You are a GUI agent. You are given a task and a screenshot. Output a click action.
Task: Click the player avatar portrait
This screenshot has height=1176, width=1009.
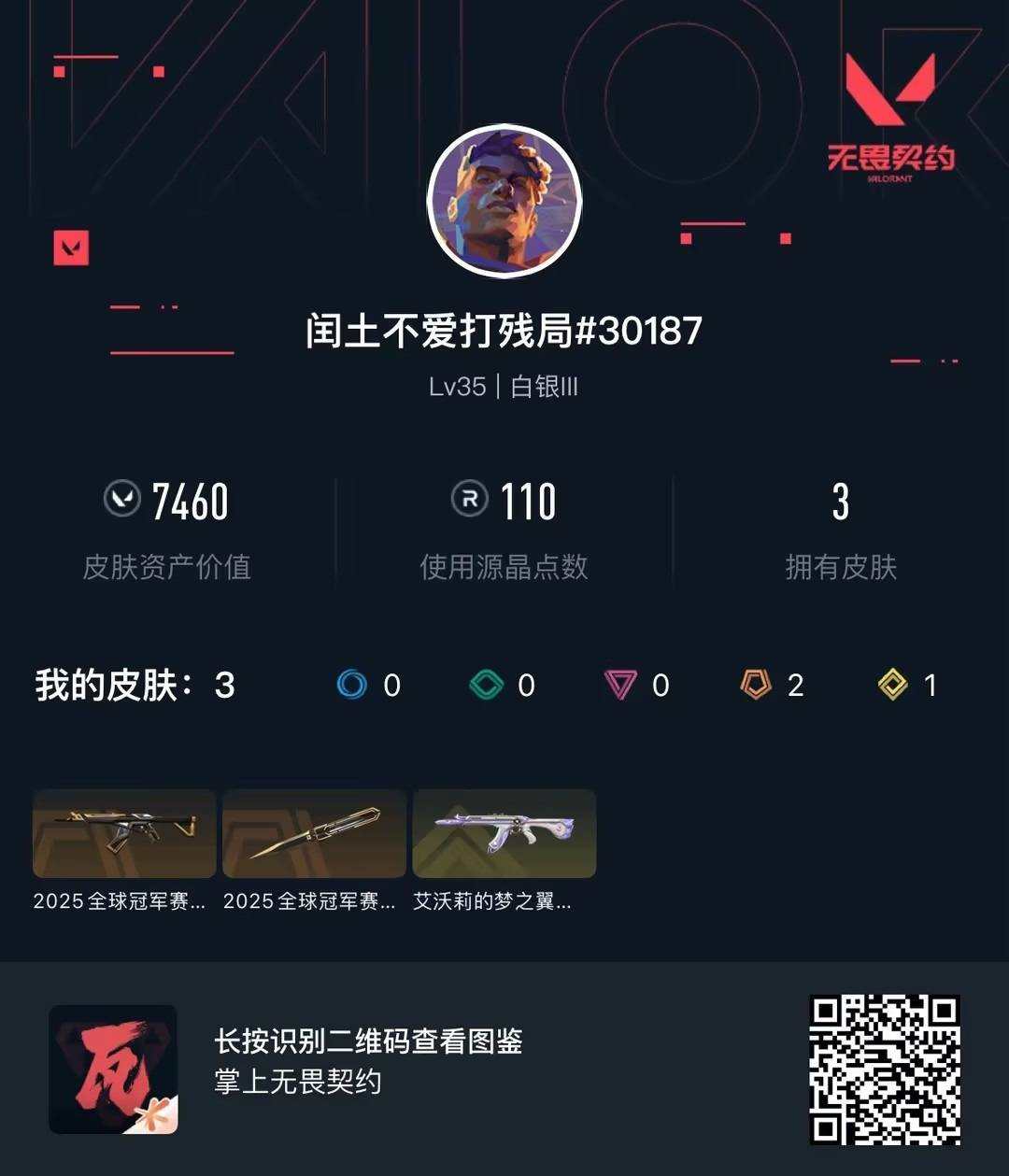[x=504, y=201]
